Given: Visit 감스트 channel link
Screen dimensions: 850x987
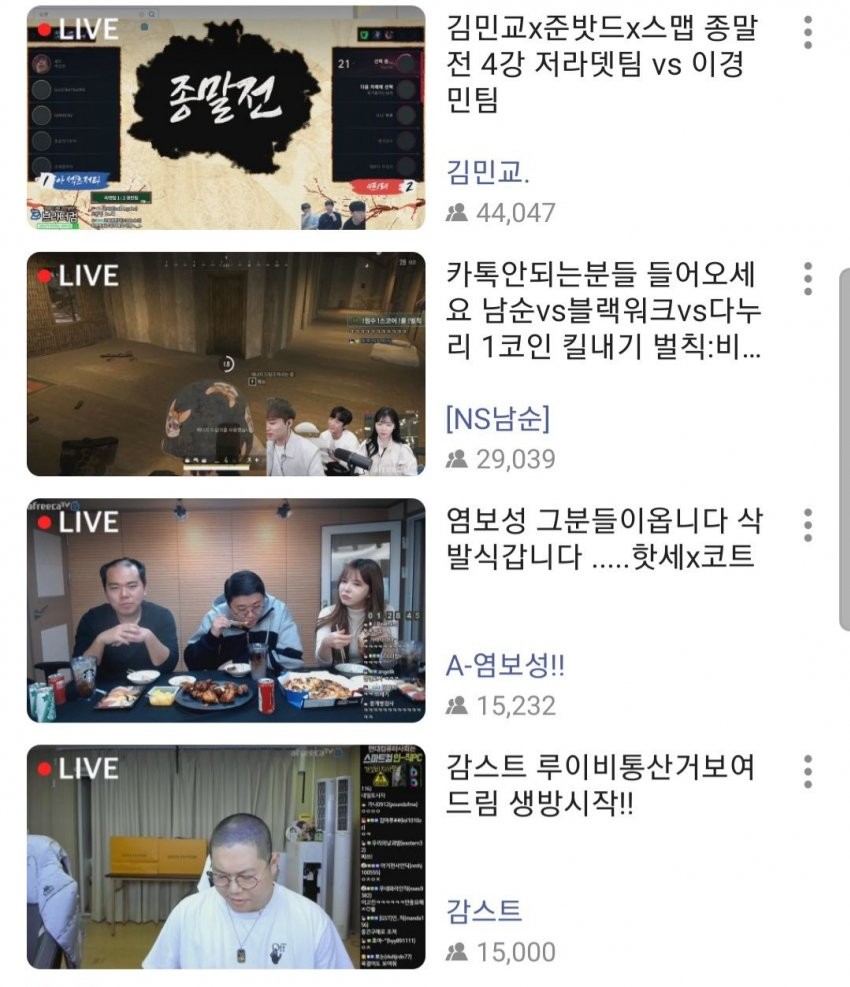Looking at the screenshot, I should pos(484,911).
